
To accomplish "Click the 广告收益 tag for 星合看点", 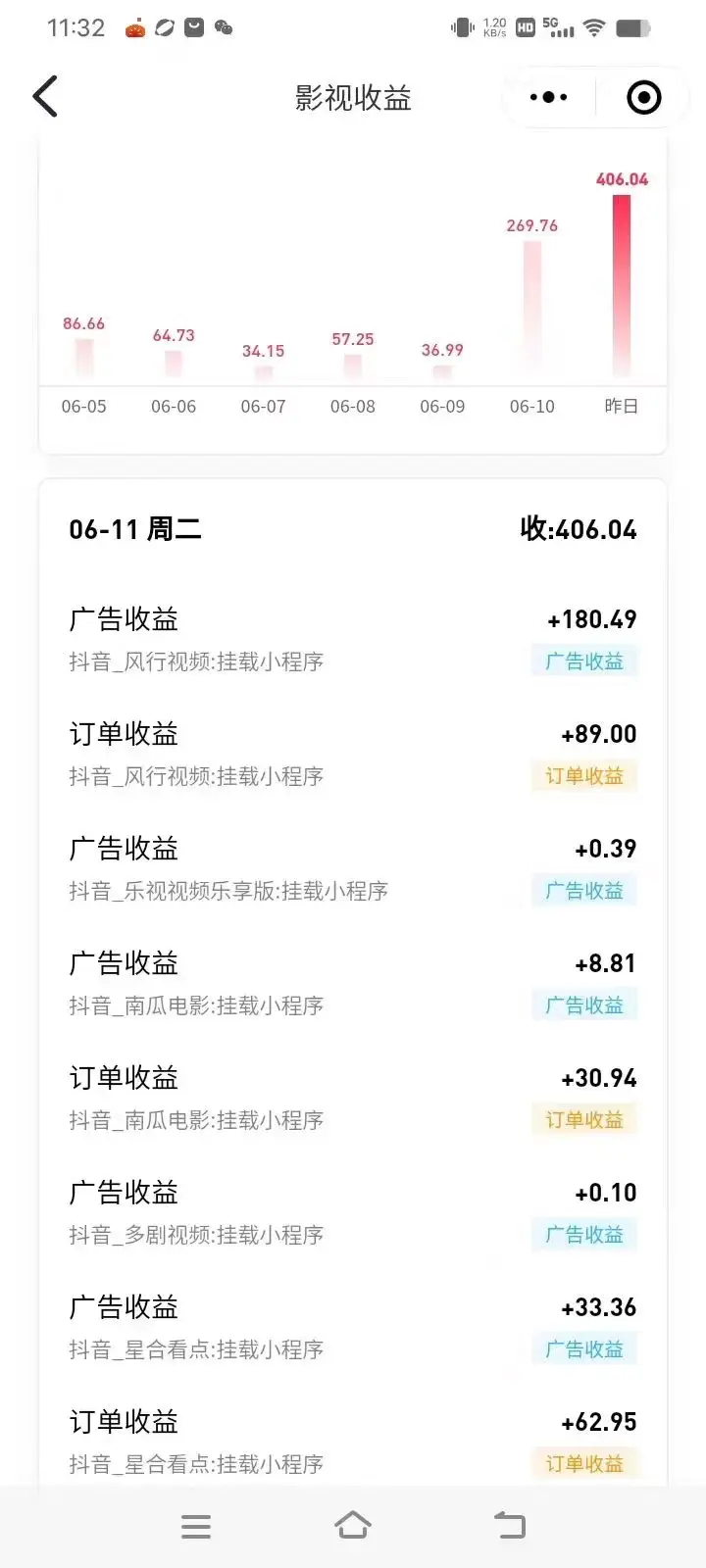I will click(x=584, y=1348).
